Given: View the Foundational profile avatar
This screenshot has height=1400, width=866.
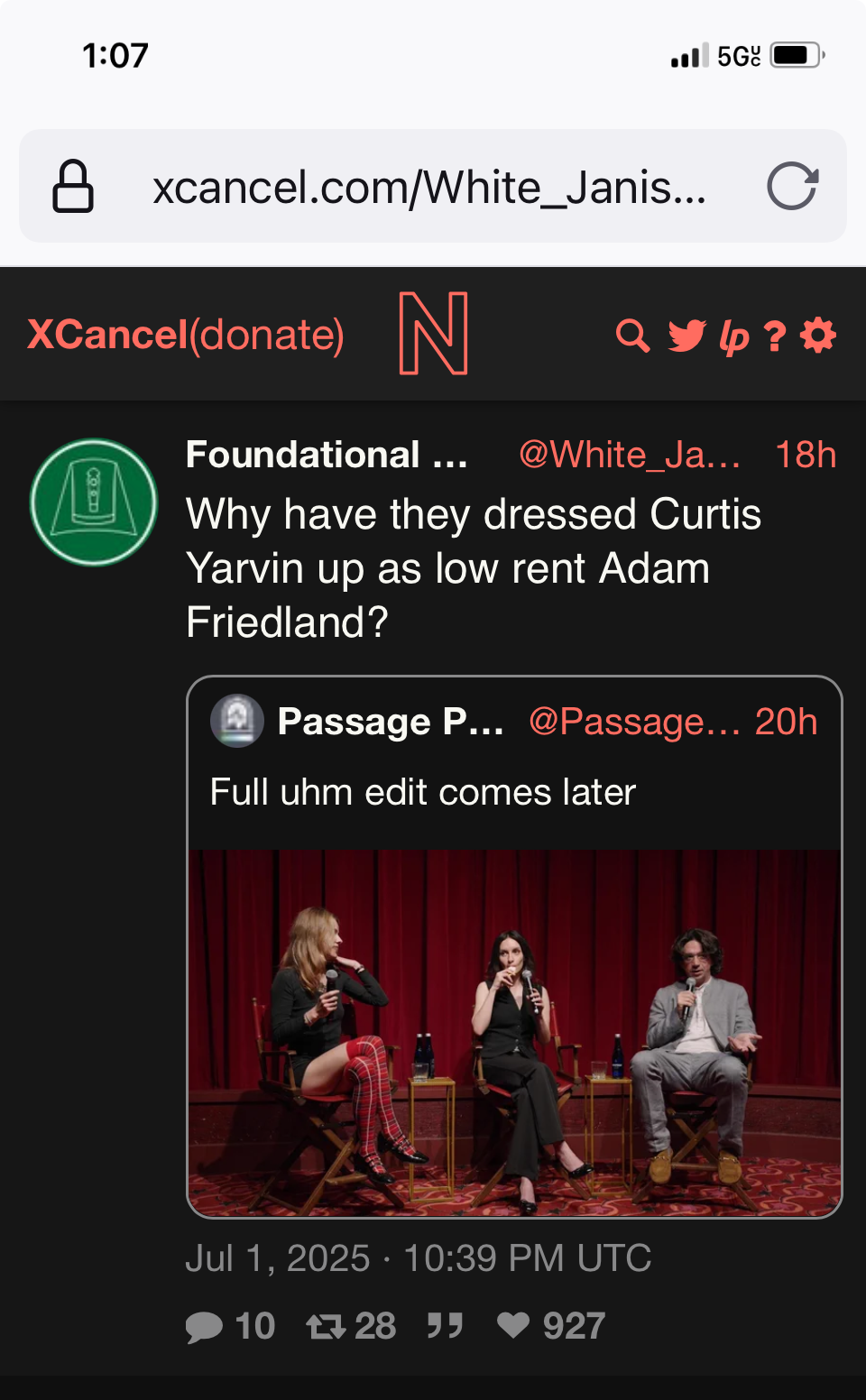Looking at the screenshot, I should pos(94,502).
